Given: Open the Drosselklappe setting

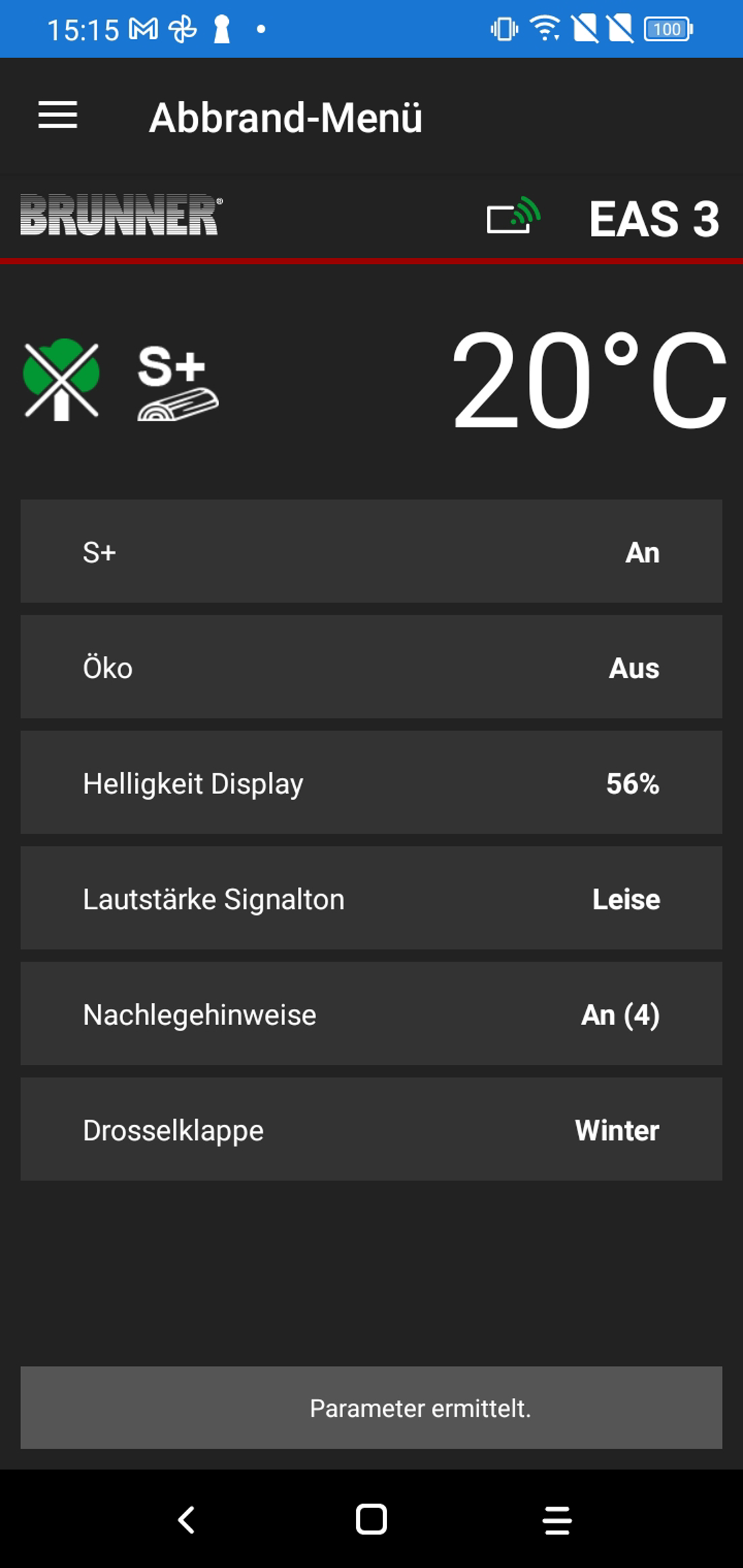Looking at the screenshot, I should 371,1129.
